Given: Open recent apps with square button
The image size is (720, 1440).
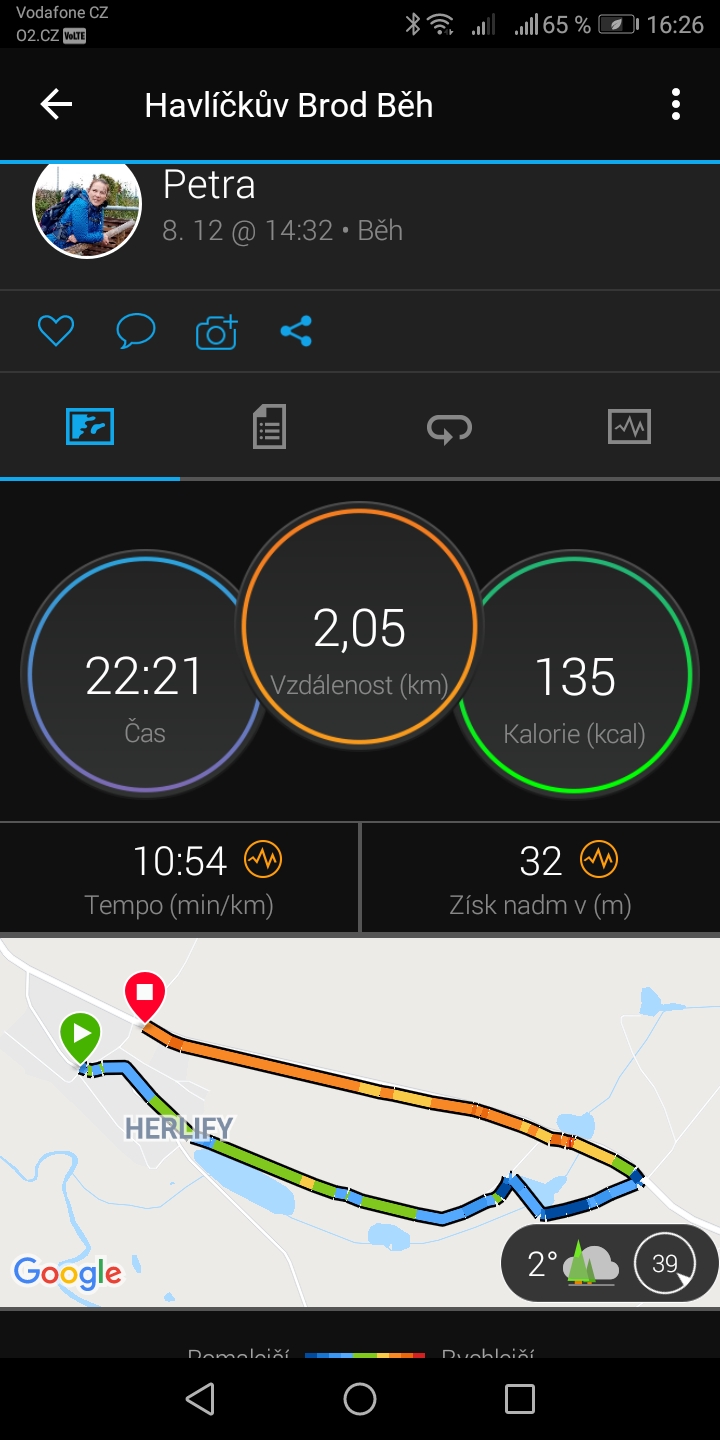Looking at the screenshot, I should click(520, 1399).
